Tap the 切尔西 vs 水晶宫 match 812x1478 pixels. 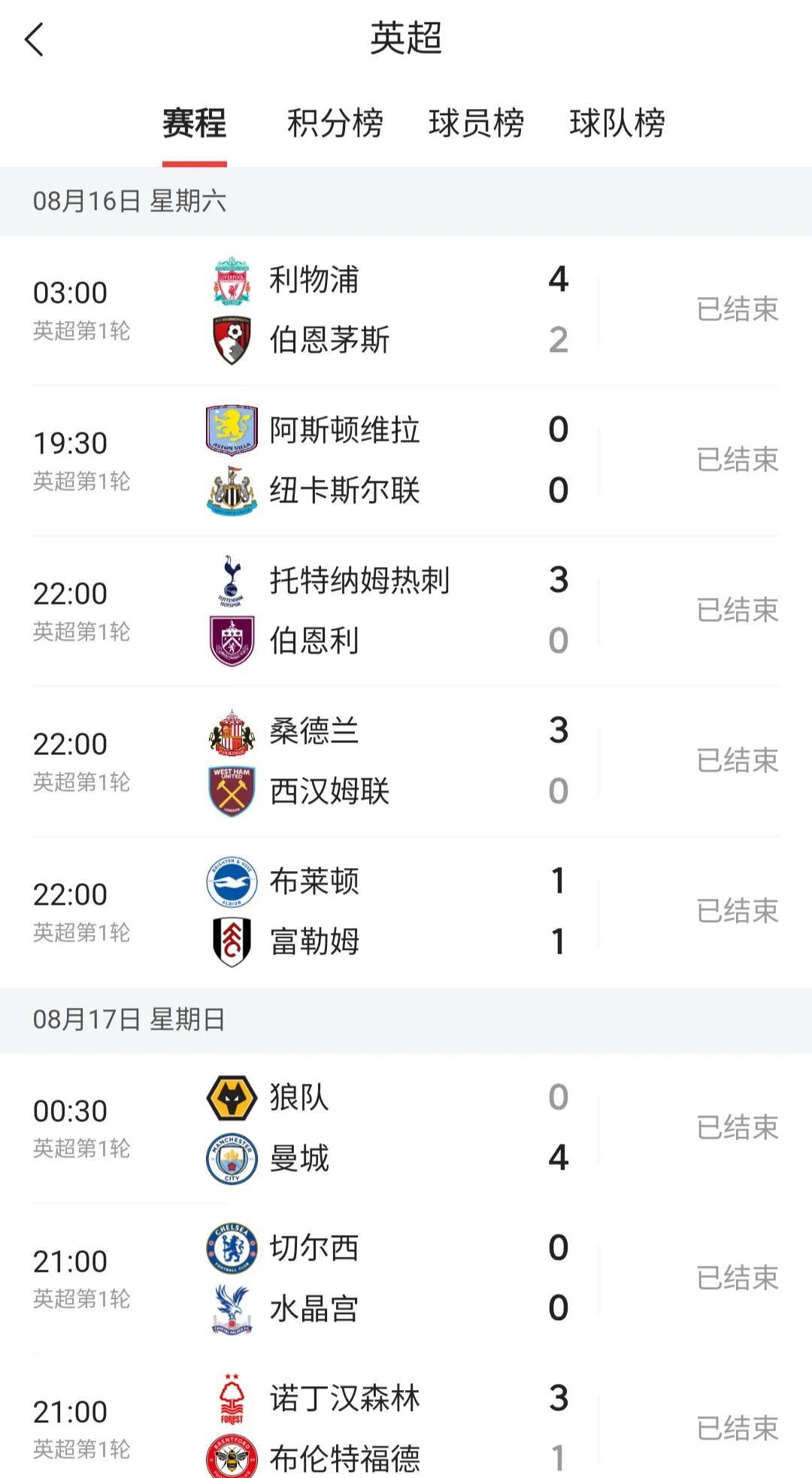click(406, 1278)
